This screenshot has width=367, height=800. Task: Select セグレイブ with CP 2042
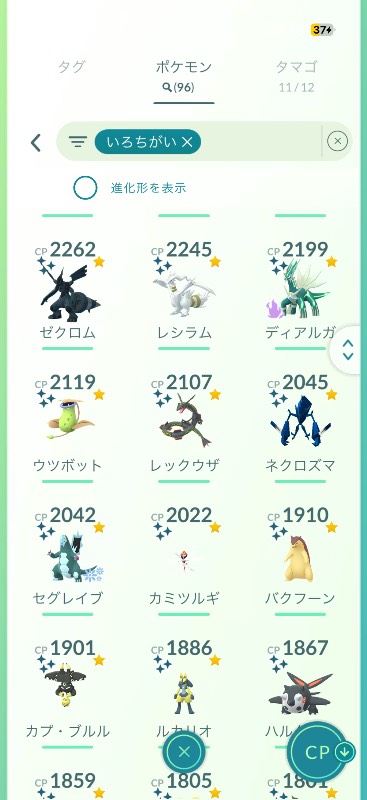(67, 556)
